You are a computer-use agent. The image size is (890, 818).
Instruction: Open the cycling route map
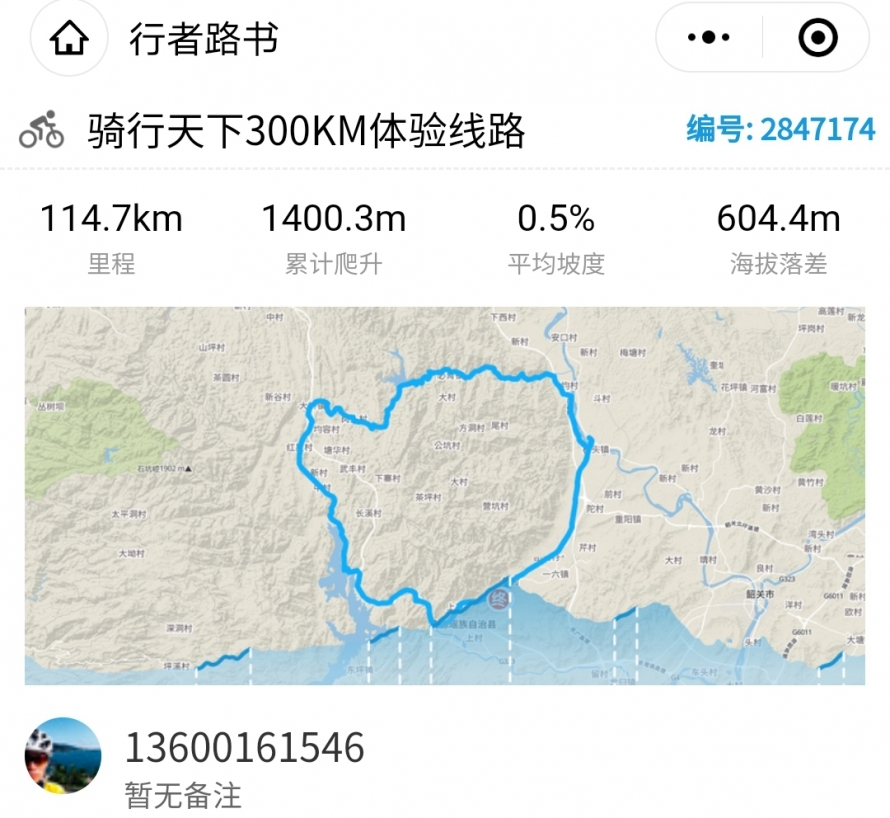[x=444, y=495]
